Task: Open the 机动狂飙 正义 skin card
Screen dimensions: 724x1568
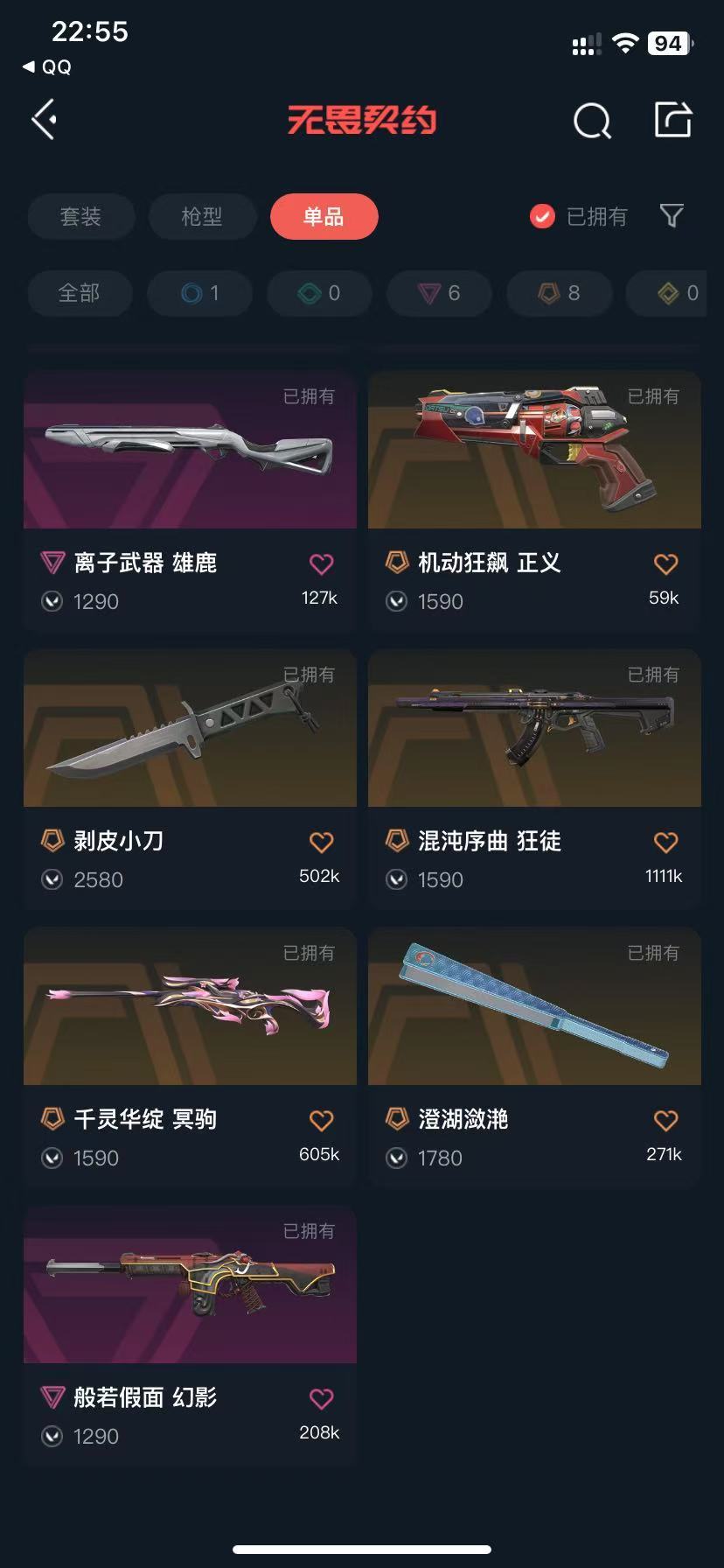Action: 534,500
